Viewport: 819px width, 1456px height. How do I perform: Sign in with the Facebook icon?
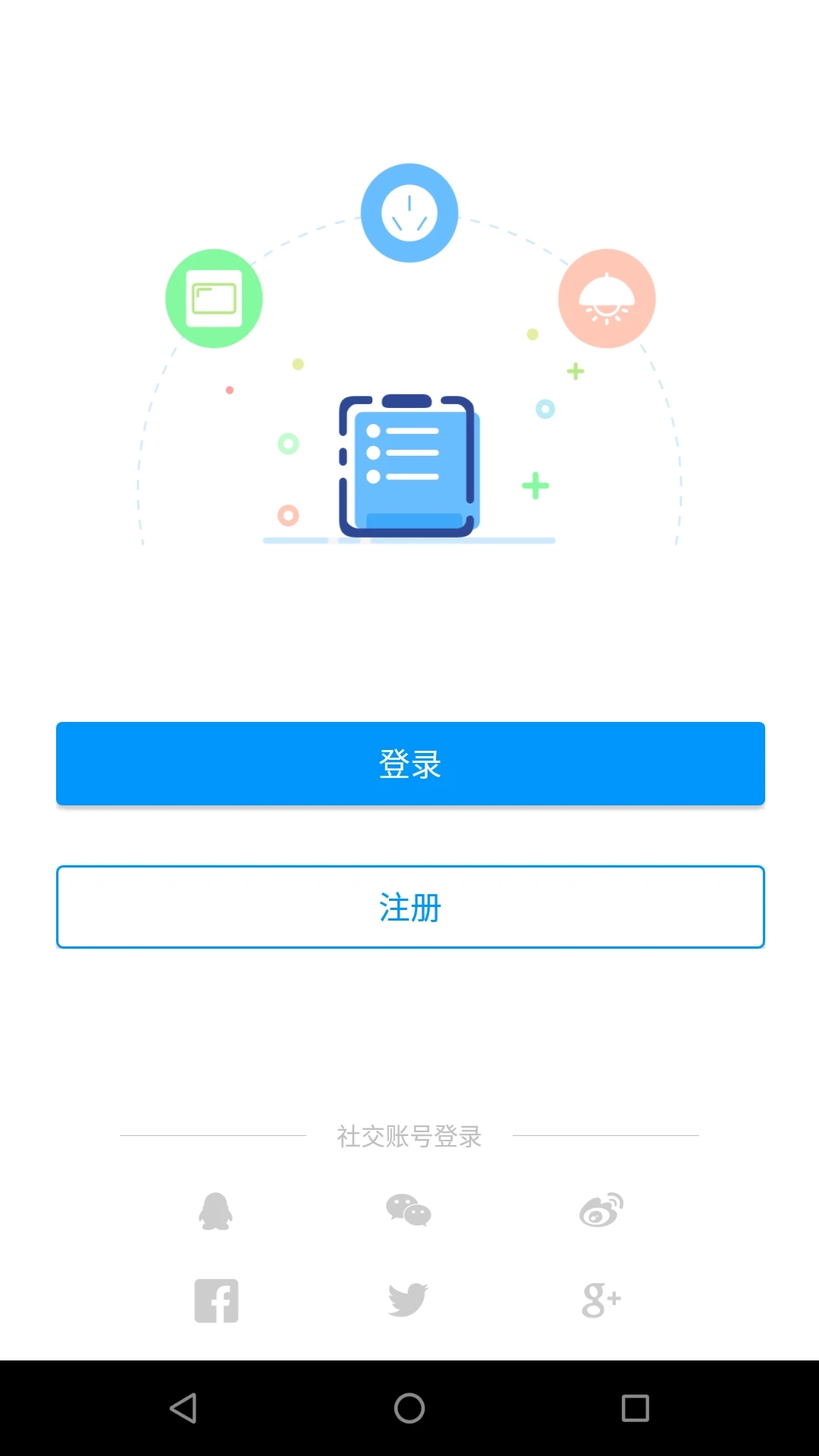(217, 1301)
